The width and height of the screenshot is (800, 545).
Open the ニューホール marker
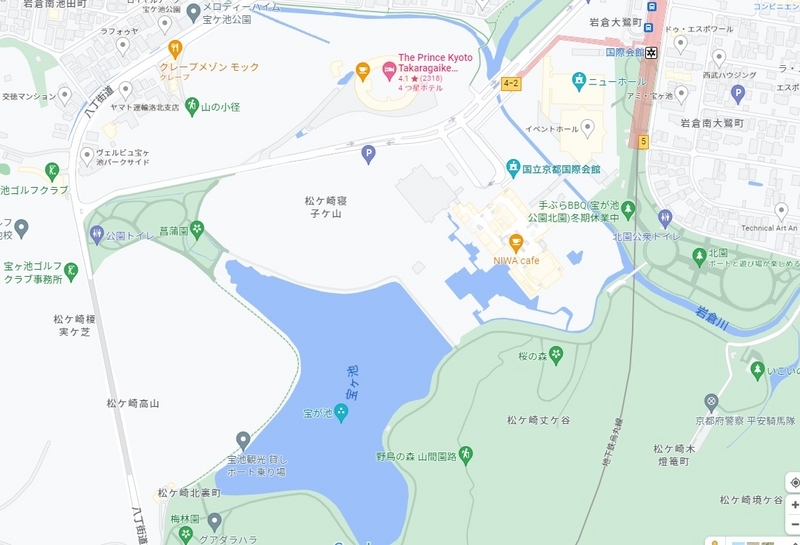pos(579,82)
